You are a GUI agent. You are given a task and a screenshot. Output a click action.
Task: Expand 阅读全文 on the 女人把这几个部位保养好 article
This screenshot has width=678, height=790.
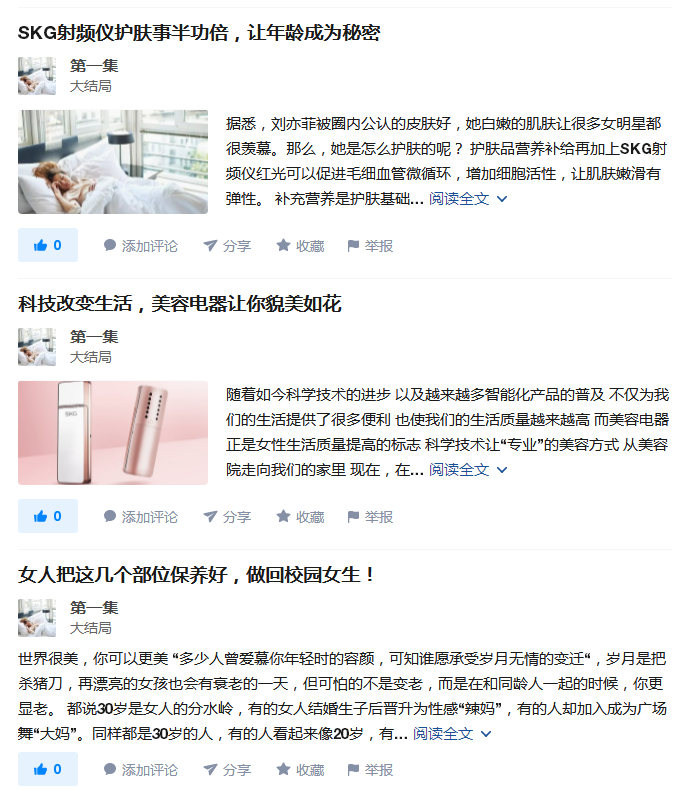tap(452, 734)
